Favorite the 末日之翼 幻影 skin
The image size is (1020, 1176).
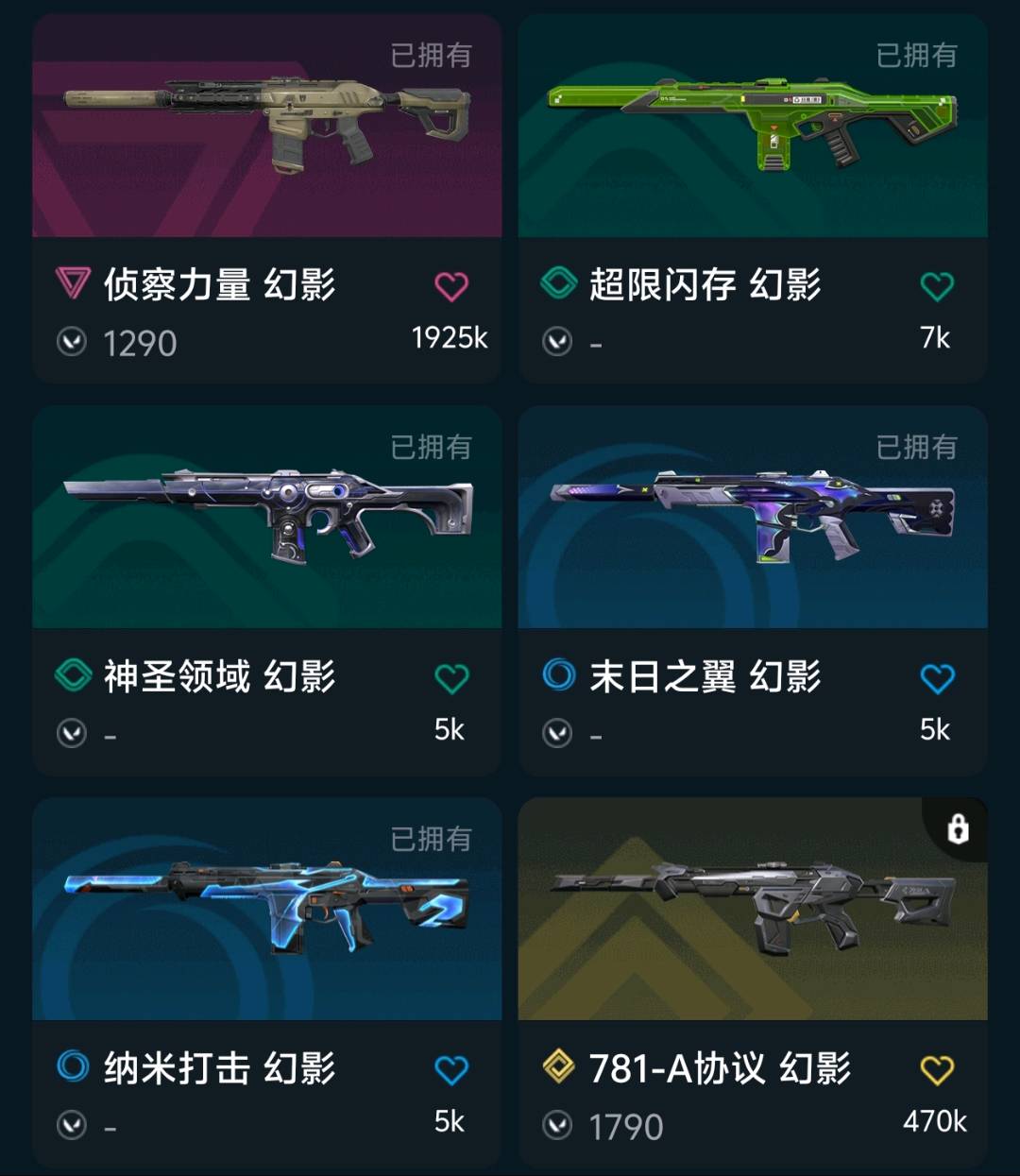pyautogui.click(x=937, y=678)
